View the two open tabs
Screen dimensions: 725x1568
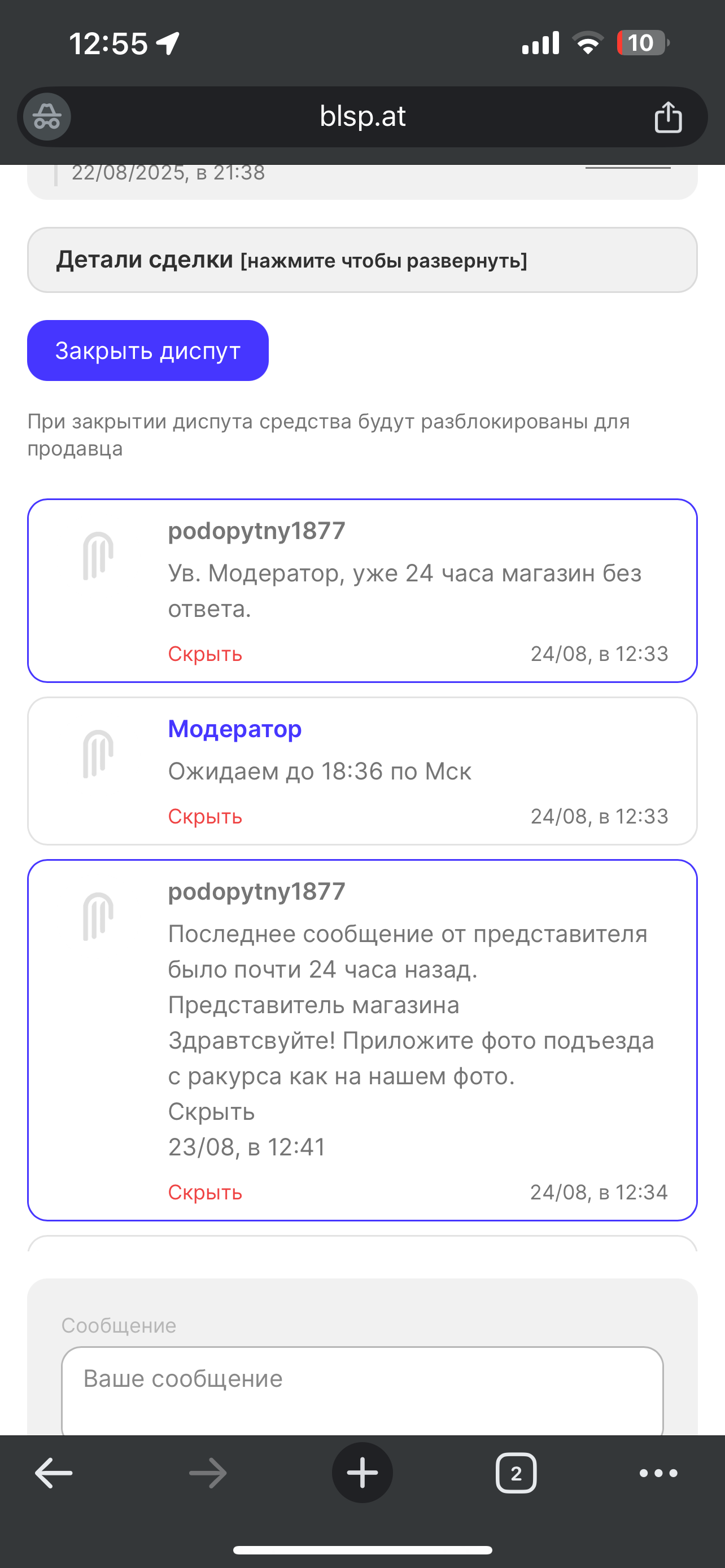tap(516, 1473)
